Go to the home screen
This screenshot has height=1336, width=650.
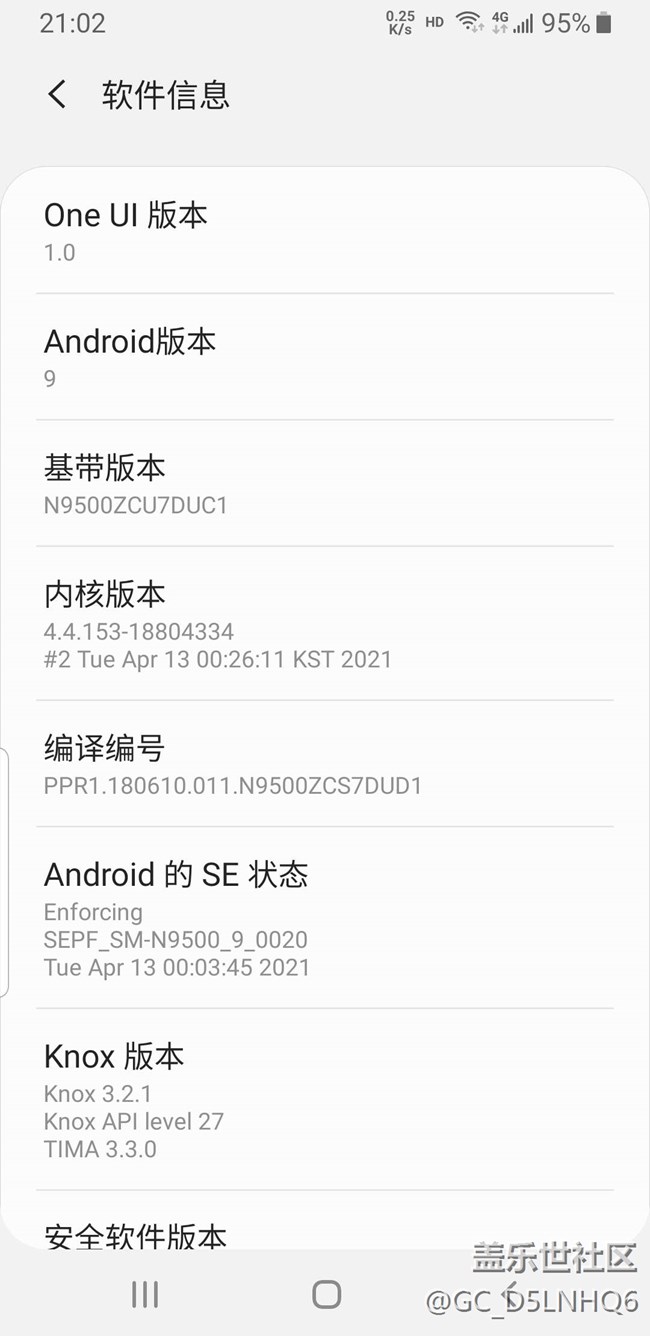pos(326,1295)
